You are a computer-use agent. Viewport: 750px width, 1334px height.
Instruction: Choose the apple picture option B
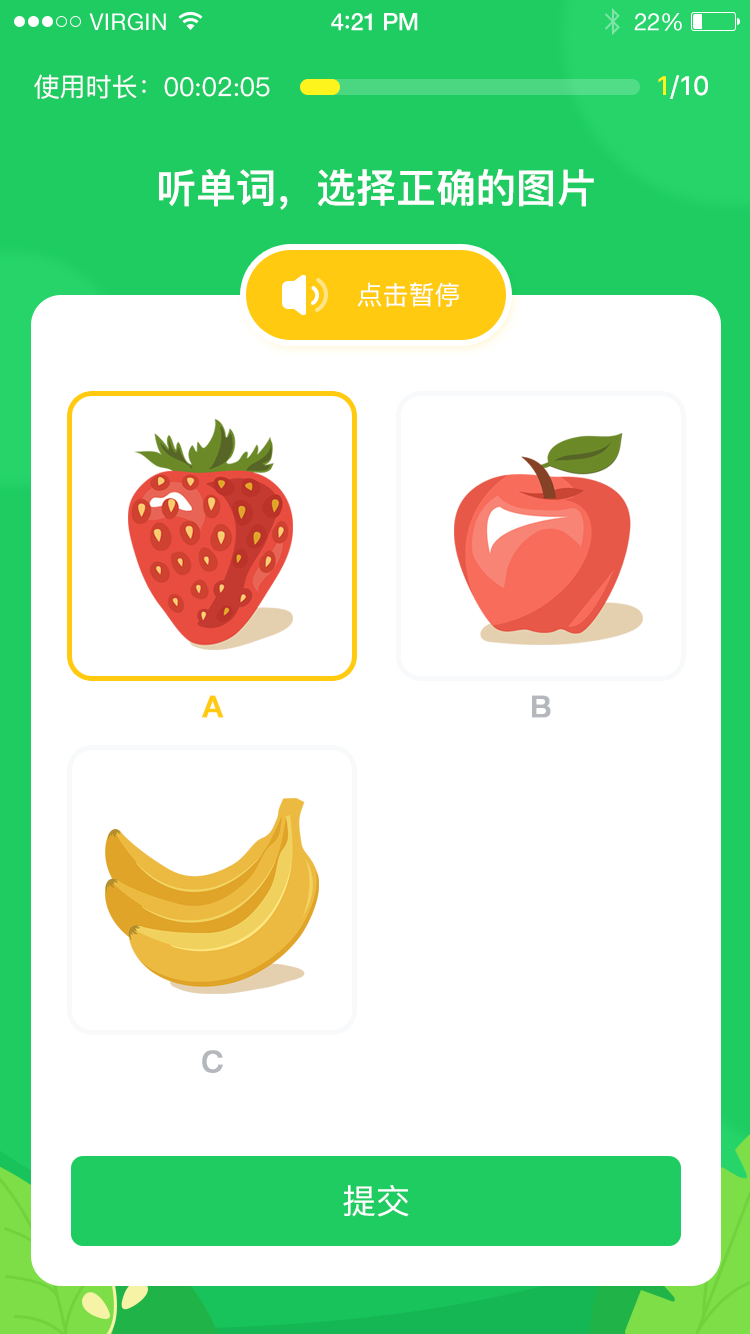(x=541, y=536)
